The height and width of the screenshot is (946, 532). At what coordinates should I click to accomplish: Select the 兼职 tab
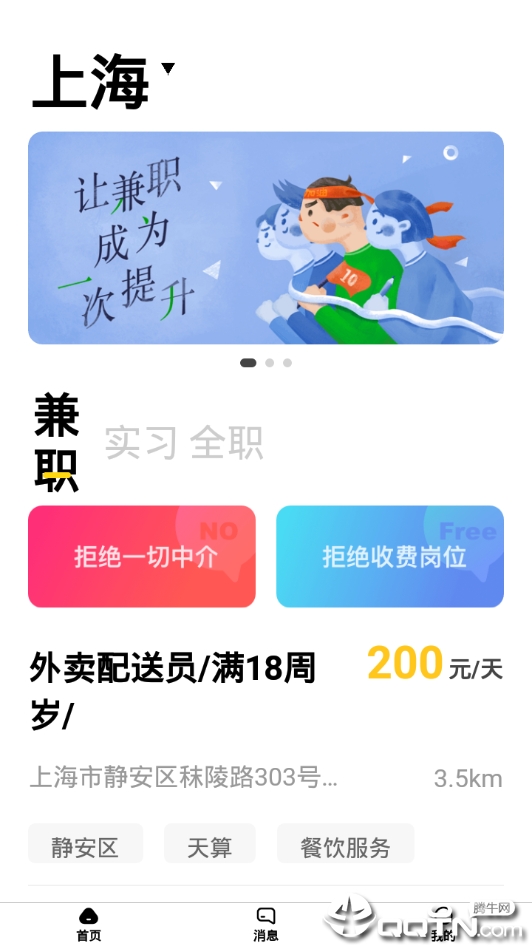56,442
